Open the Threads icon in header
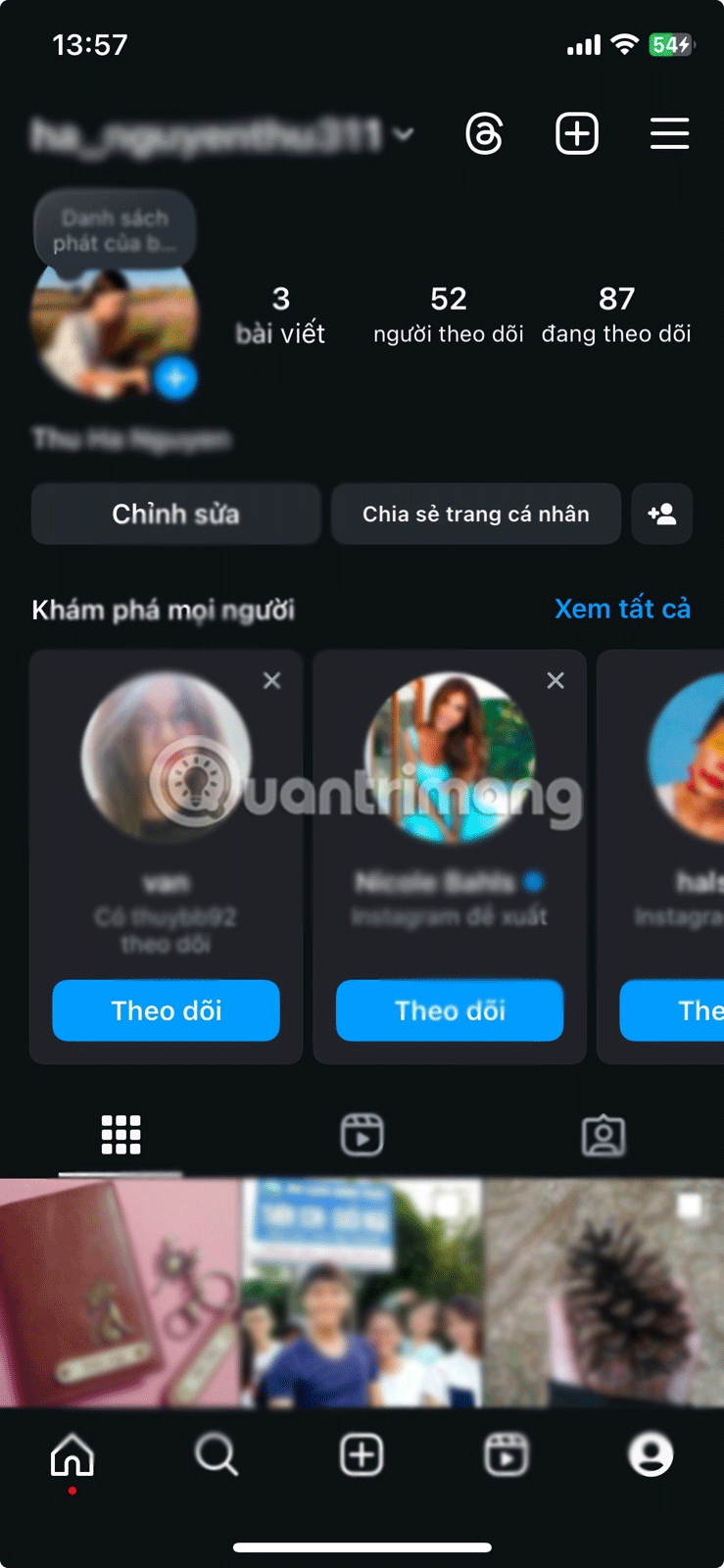This screenshot has width=724, height=1568. pyautogui.click(x=484, y=134)
